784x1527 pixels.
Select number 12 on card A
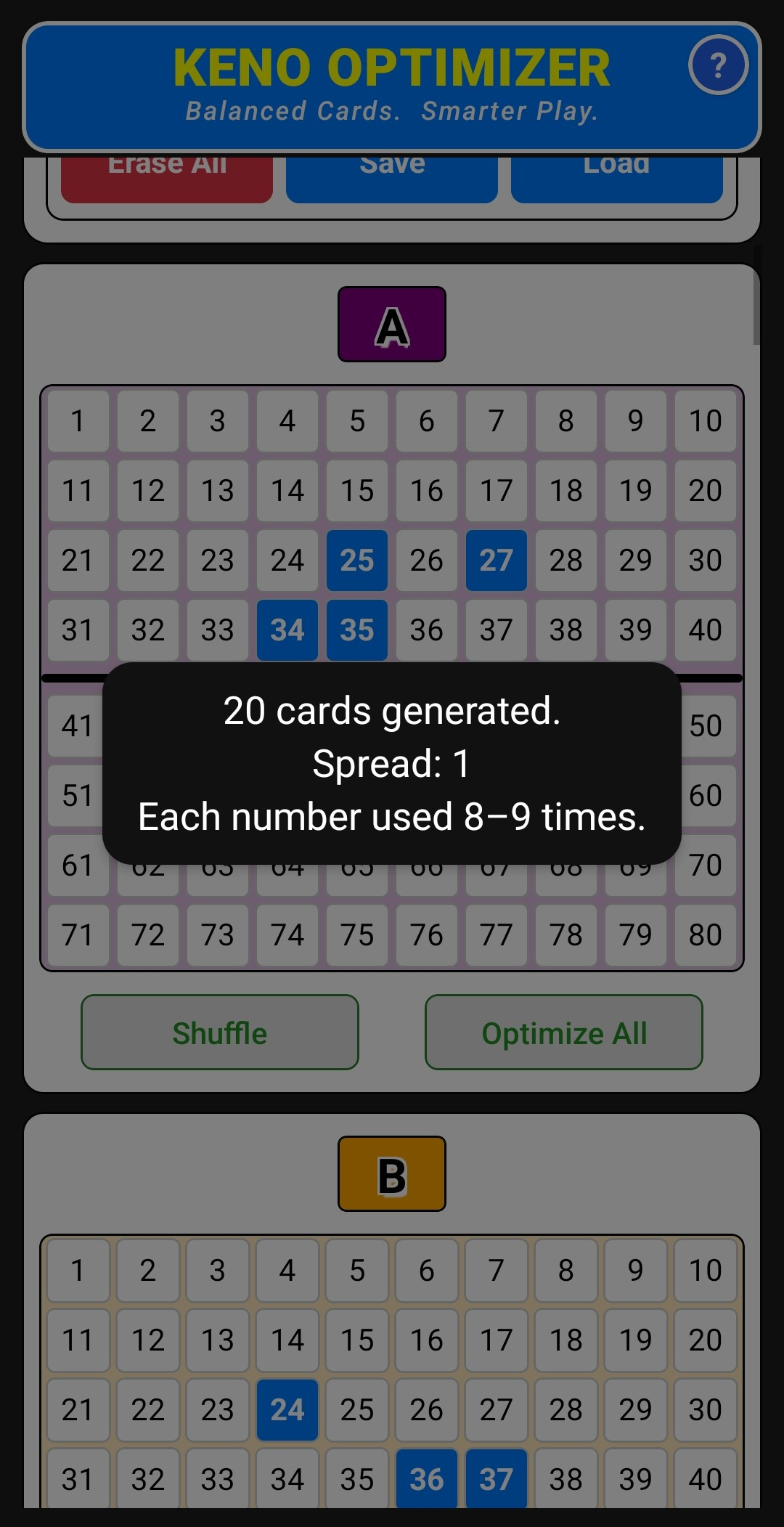[x=147, y=490]
